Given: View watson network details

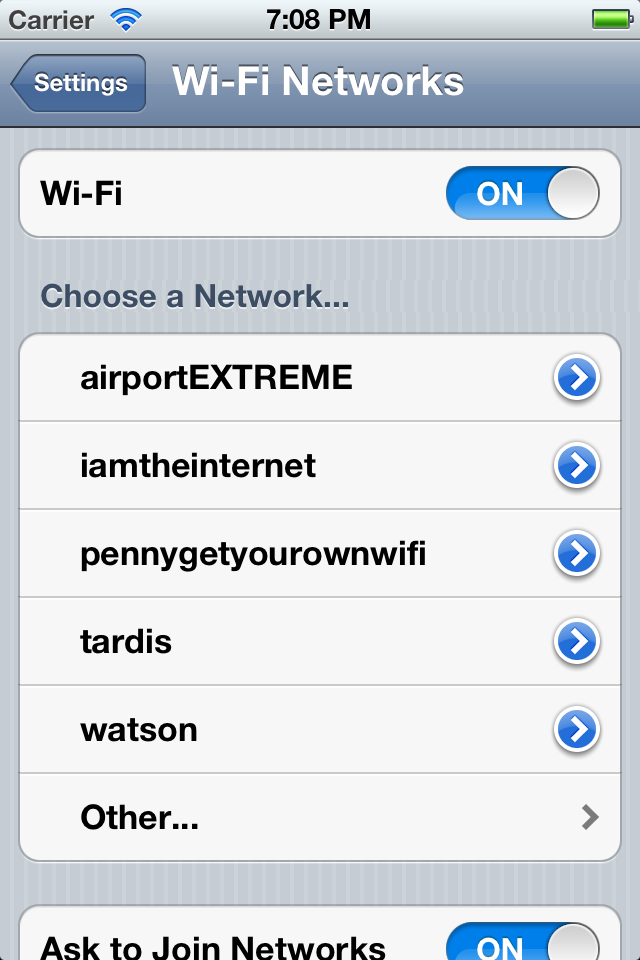Looking at the screenshot, I should click(576, 730).
